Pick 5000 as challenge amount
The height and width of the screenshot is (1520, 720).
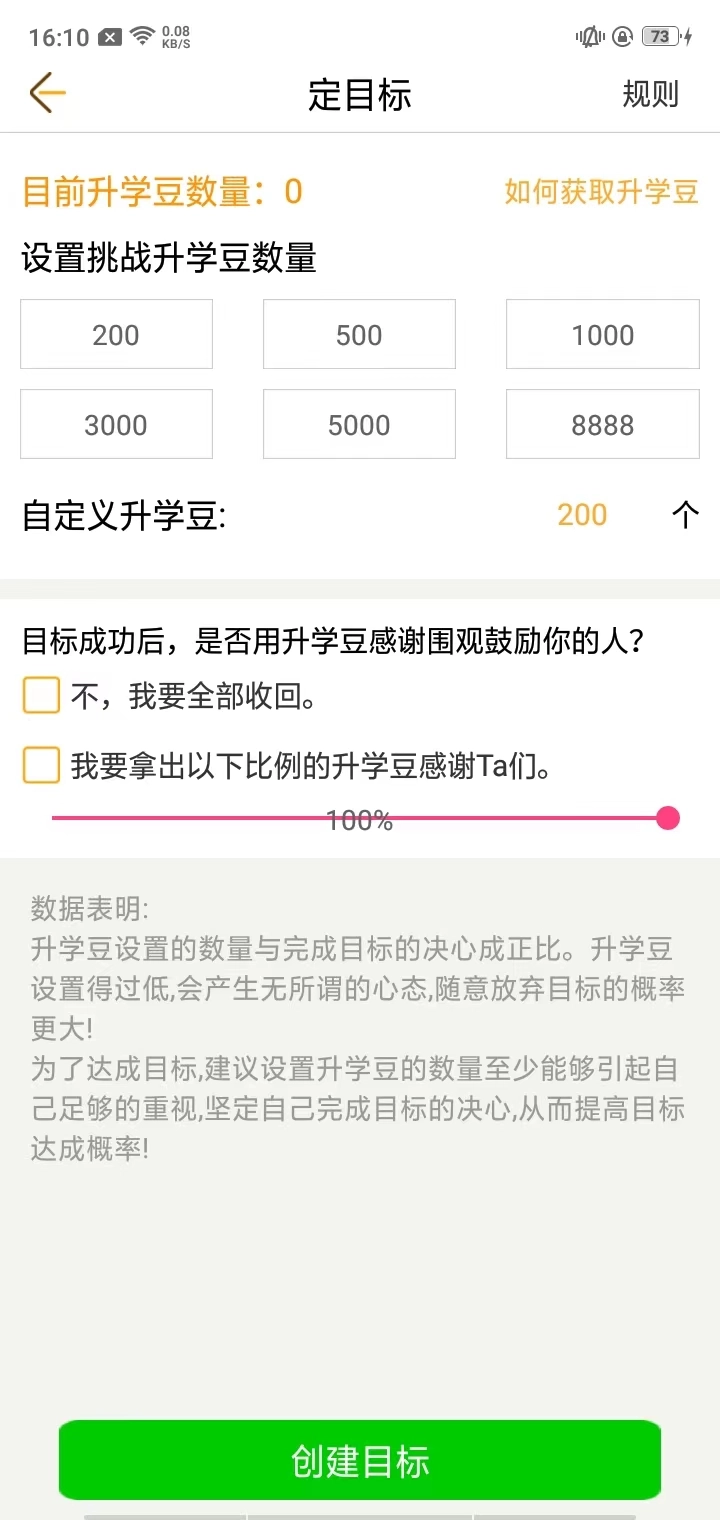tap(359, 425)
